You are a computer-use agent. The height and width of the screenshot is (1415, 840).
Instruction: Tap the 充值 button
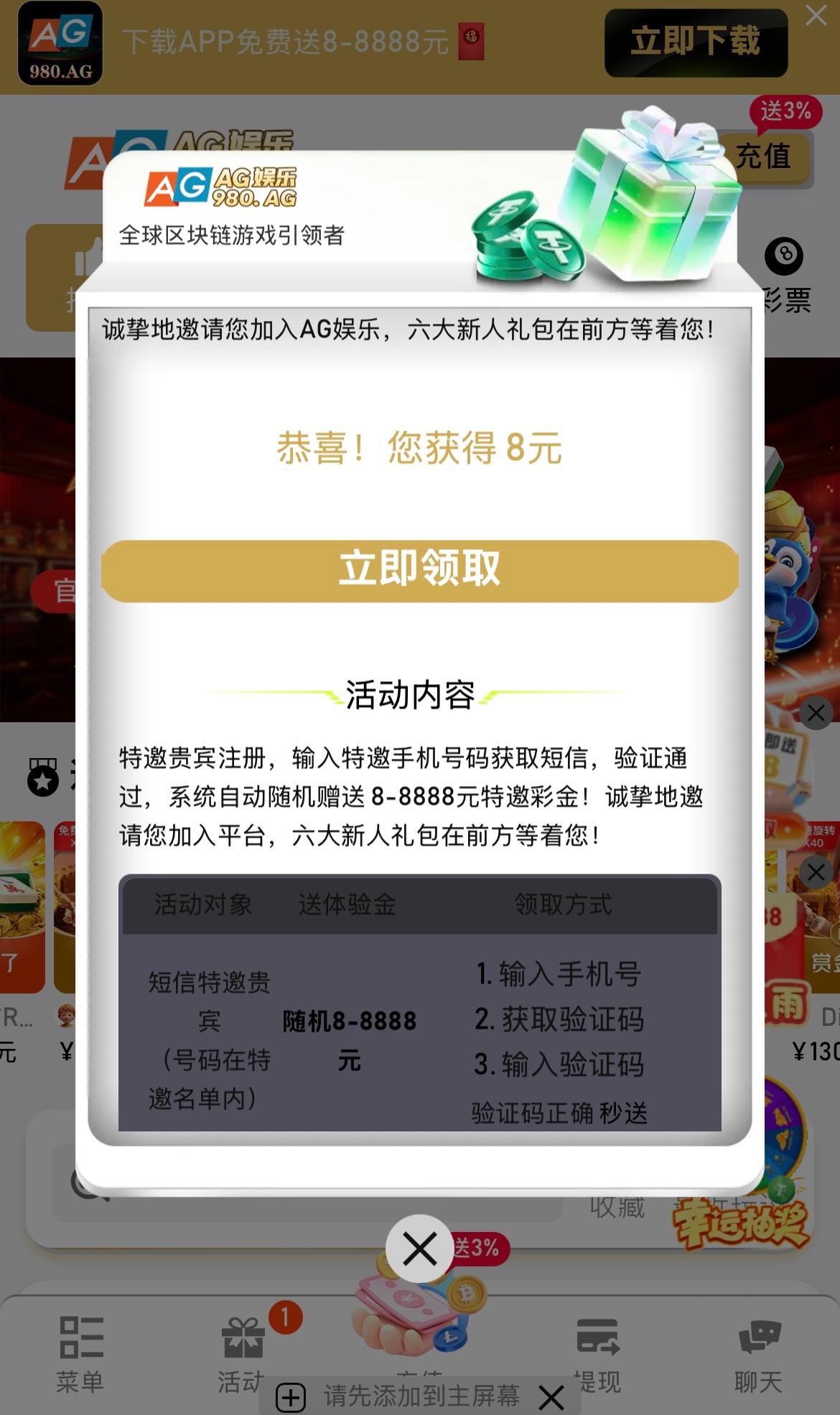click(x=764, y=157)
